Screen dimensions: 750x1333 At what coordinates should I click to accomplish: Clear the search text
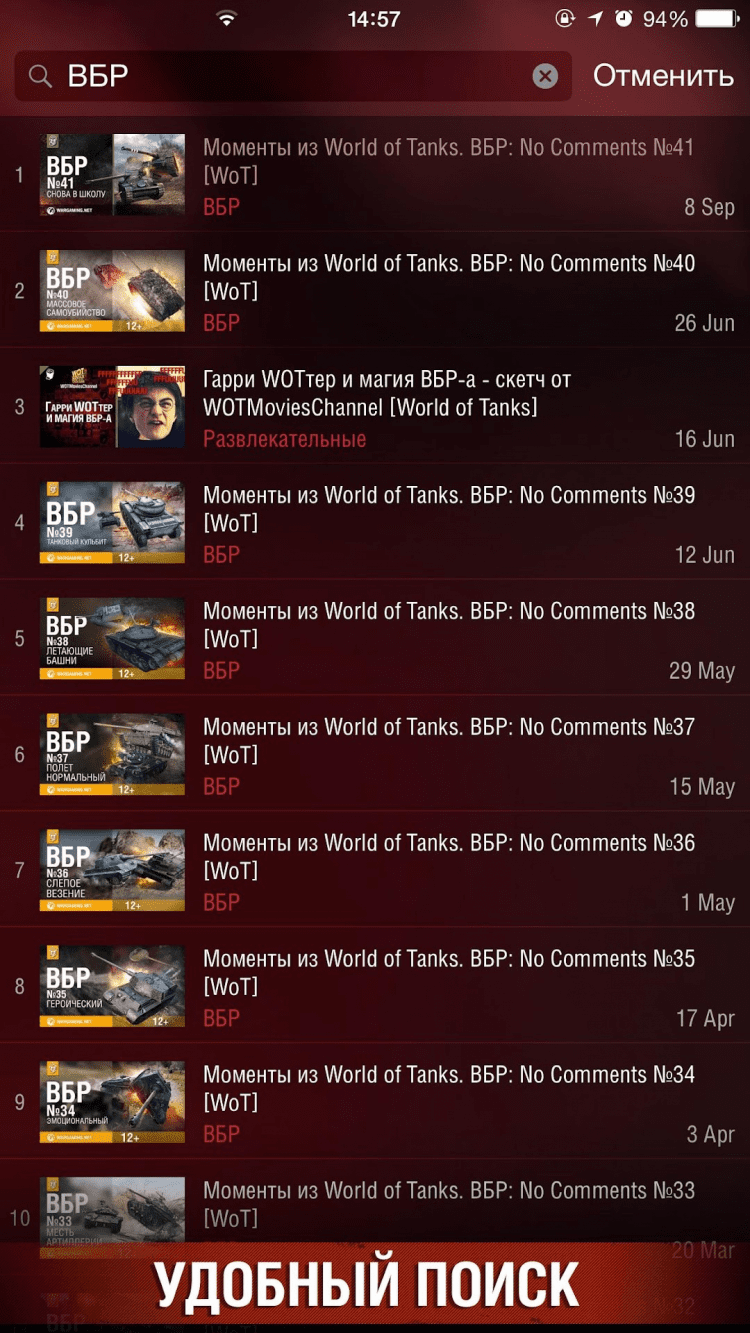545,76
